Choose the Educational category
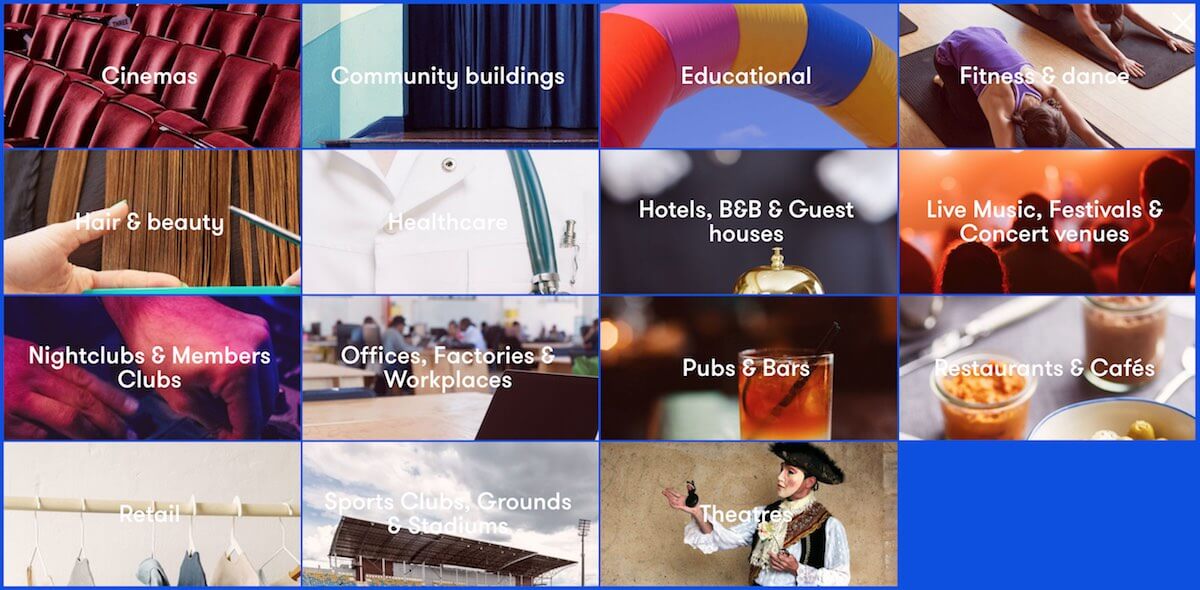This screenshot has width=1200, height=590. pyautogui.click(x=746, y=76)
